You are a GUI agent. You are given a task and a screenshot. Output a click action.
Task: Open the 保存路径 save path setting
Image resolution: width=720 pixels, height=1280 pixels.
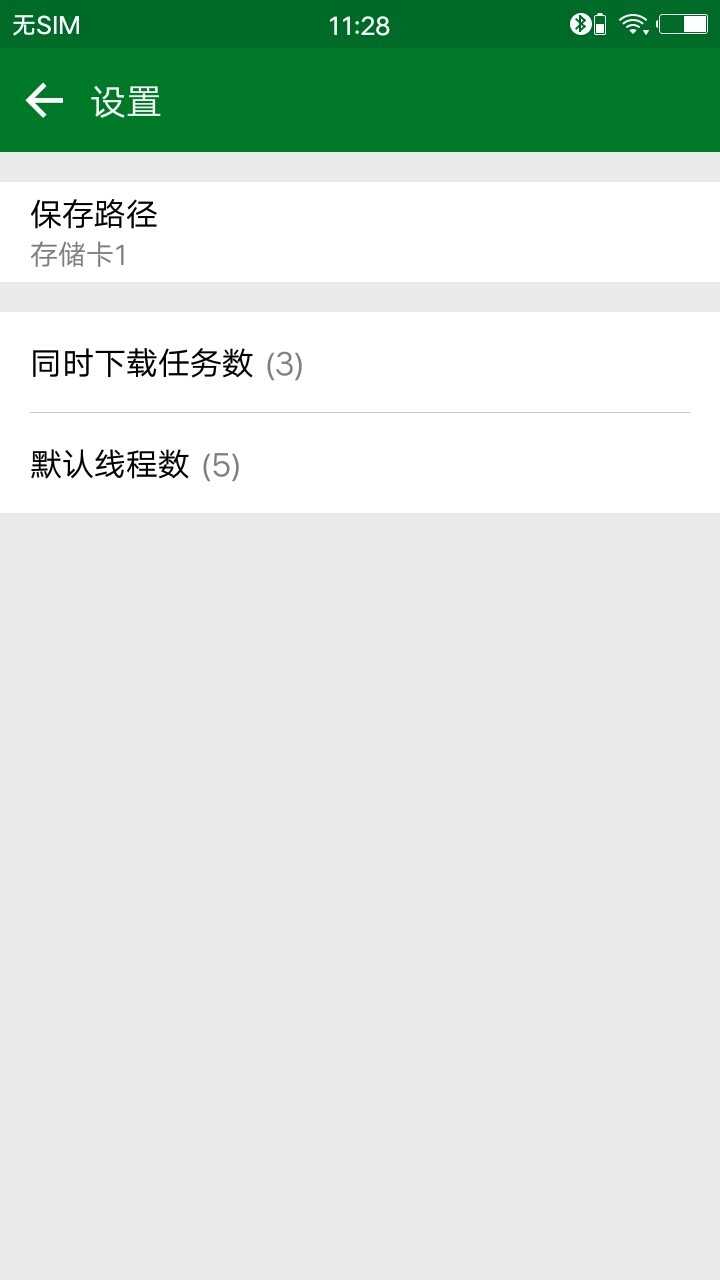tap(360, 232)
